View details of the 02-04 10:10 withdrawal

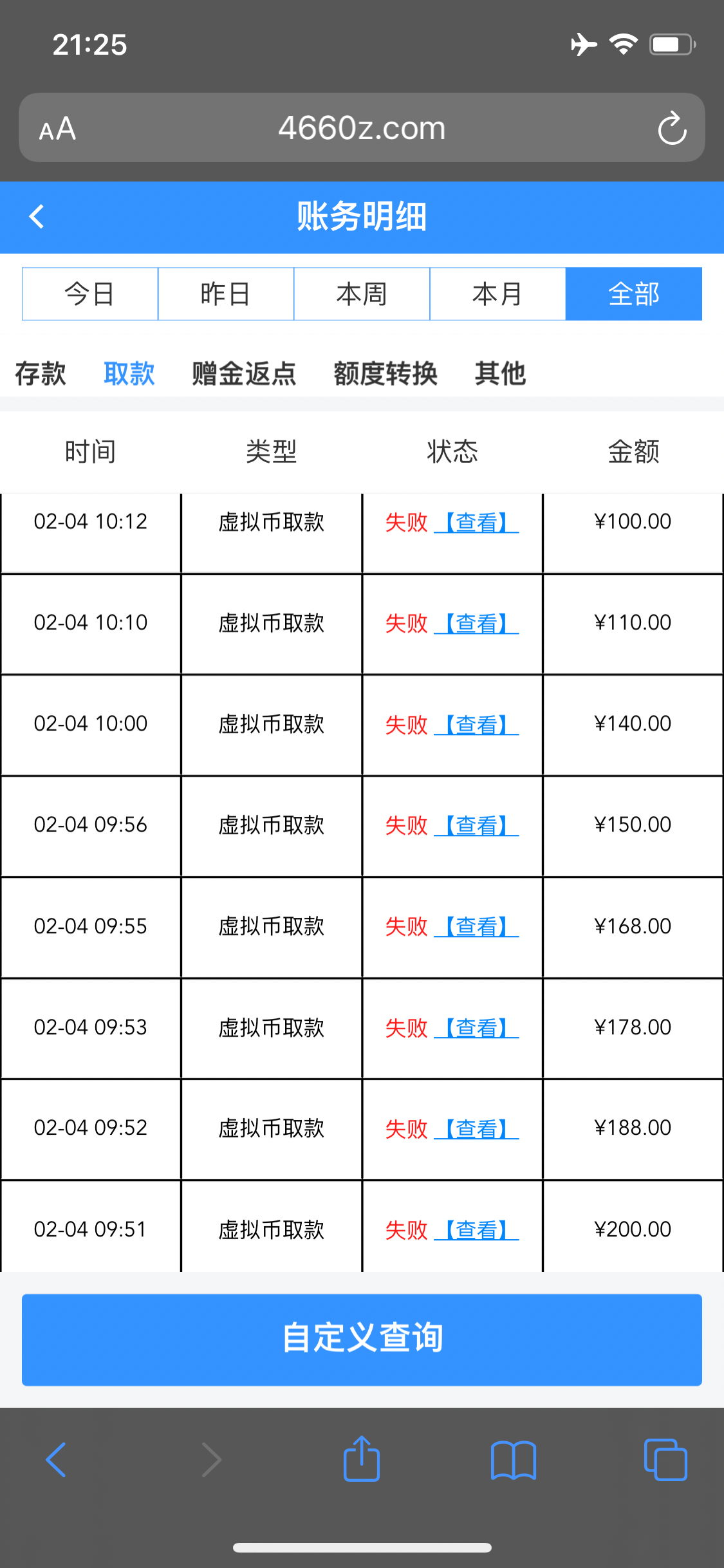point(477,623)
